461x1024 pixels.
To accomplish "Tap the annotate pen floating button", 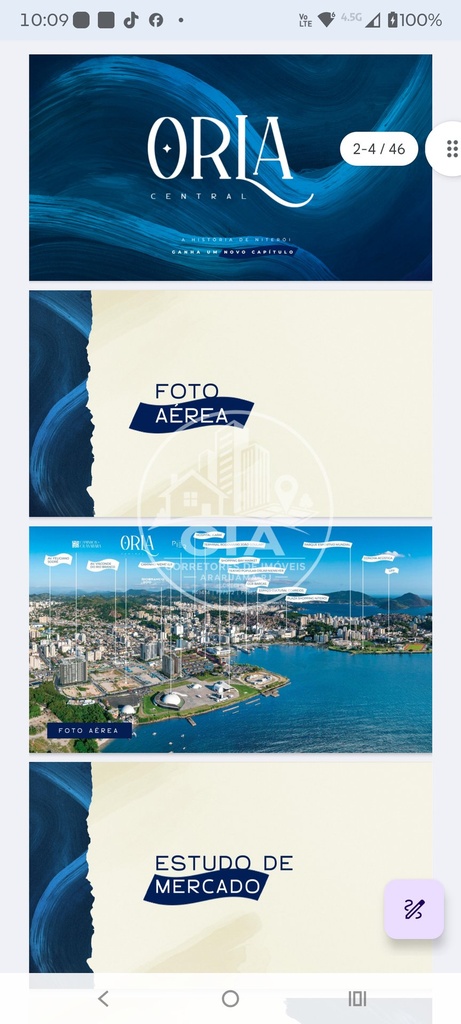I will point(414,909).
